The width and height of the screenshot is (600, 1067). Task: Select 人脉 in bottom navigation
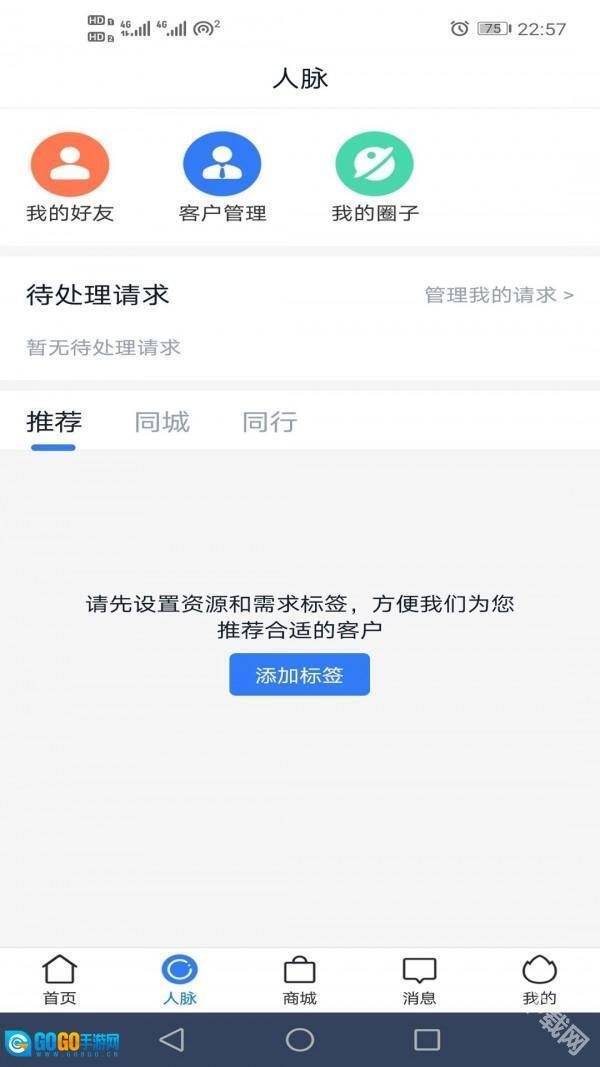coord(180,980)
